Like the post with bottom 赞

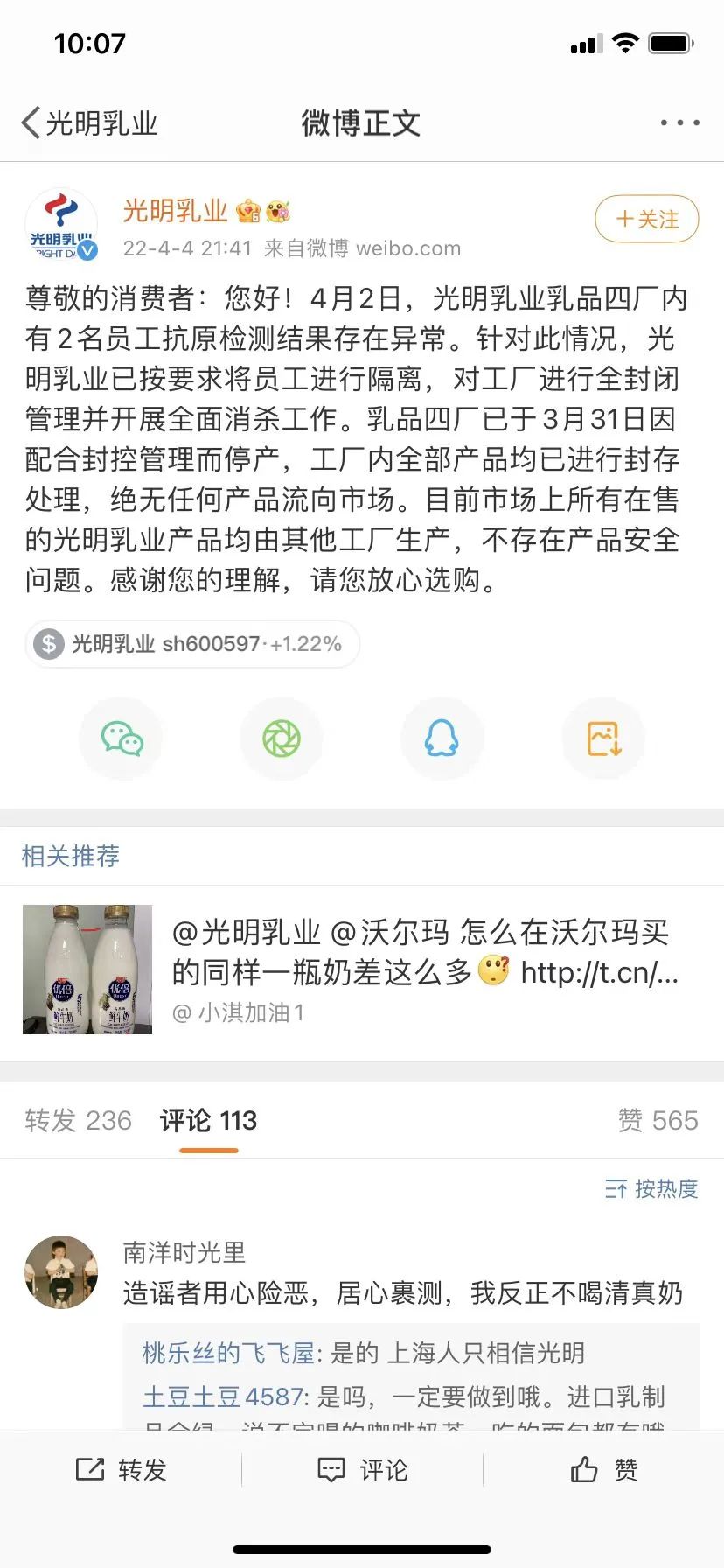coord(603,1470)
